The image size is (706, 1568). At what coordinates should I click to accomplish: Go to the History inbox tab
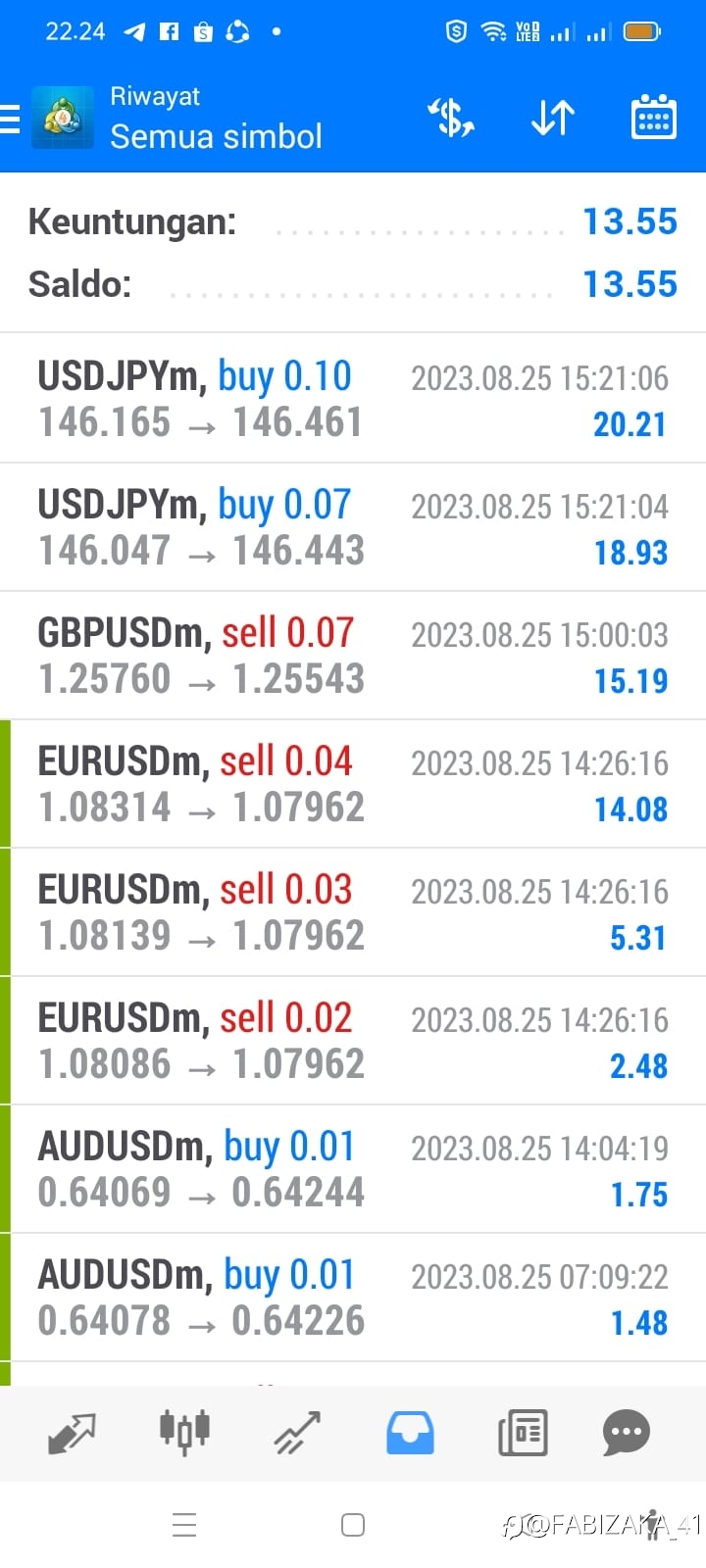(x=410, y=1433)
